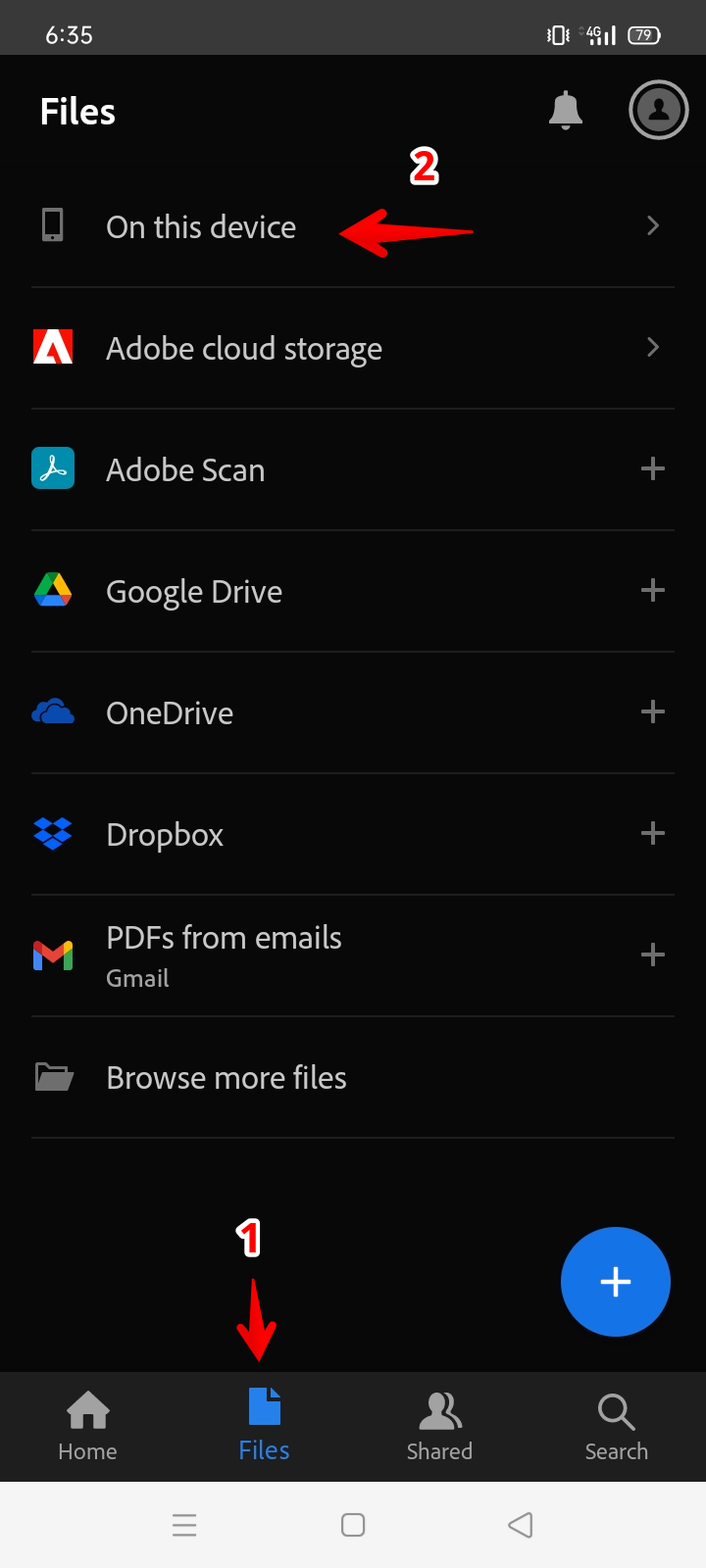Switch to the Home tab
This screenshot has width=706, height=1568.
[87, 1427]
